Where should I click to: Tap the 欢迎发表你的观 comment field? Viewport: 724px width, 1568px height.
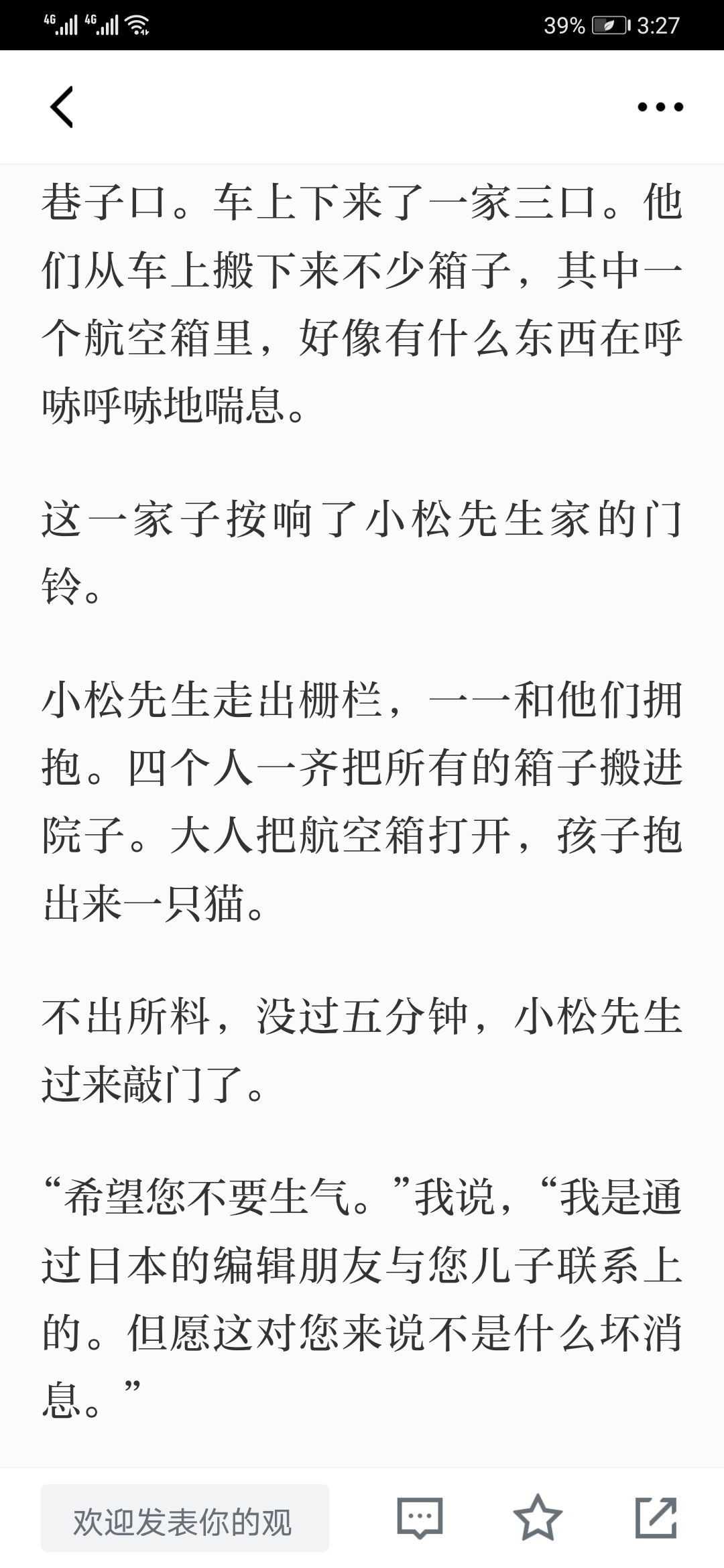coord(185,1518)
